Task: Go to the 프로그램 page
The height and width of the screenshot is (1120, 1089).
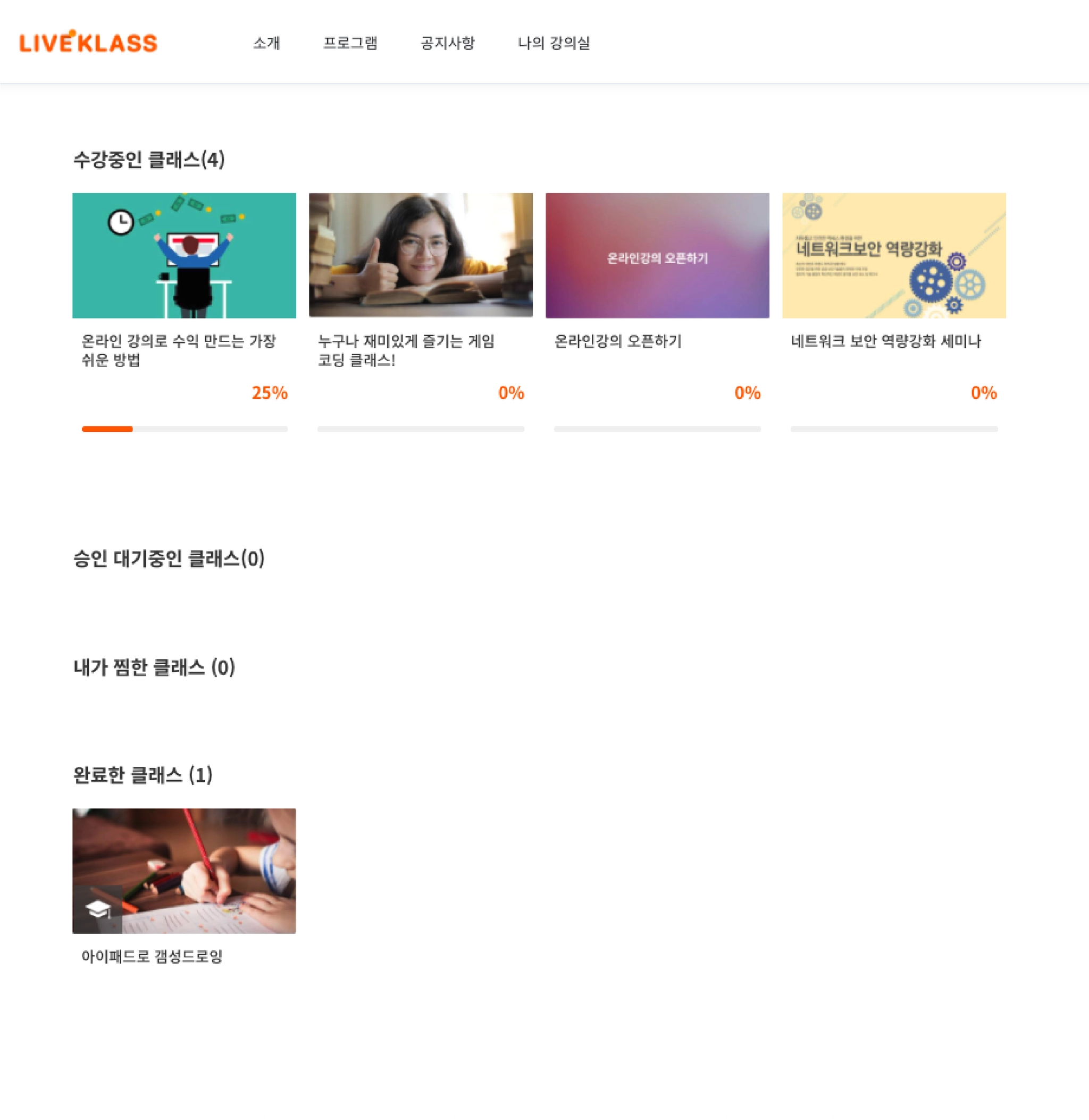Action: pyautogui.click(x=350, y=43)
